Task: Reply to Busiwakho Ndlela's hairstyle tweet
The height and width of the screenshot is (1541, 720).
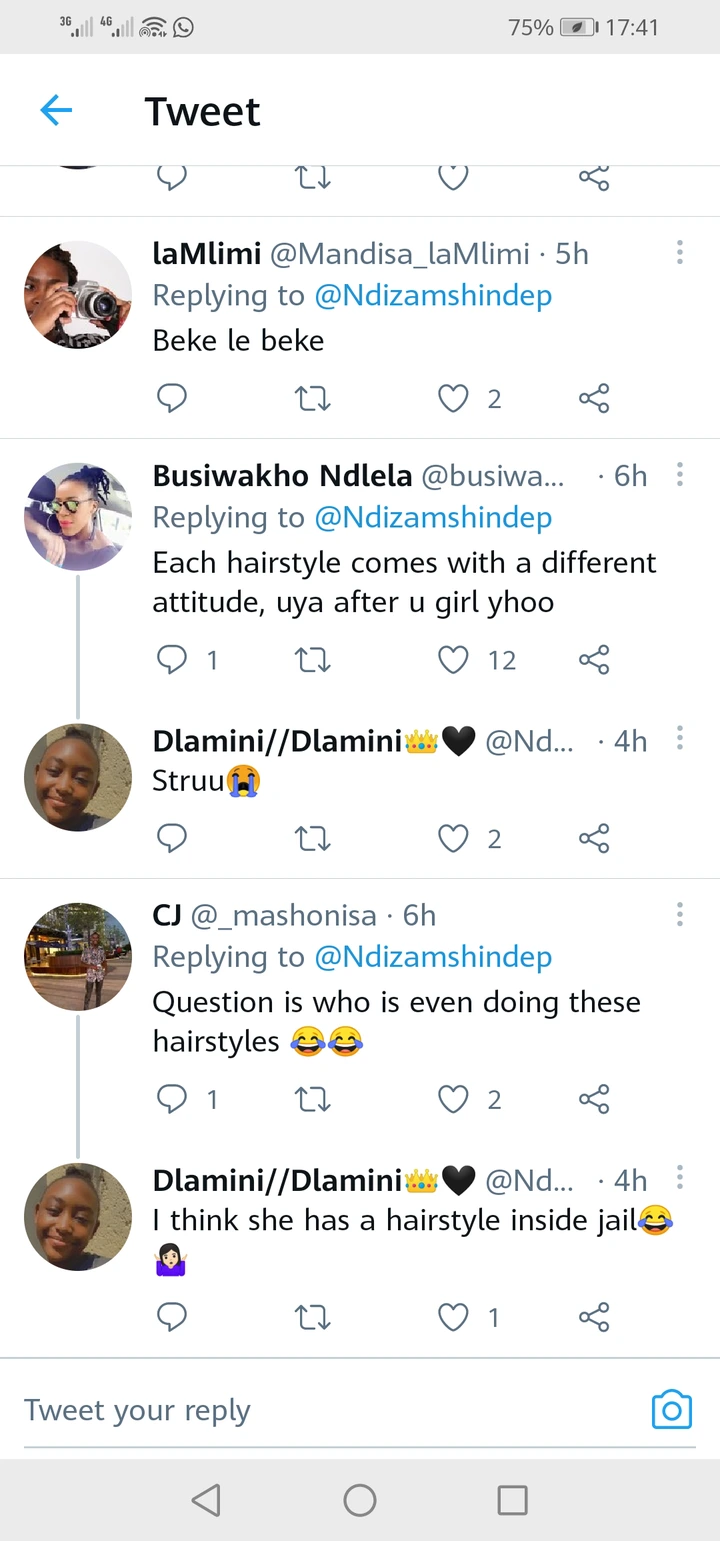Action: coord(172,660)
